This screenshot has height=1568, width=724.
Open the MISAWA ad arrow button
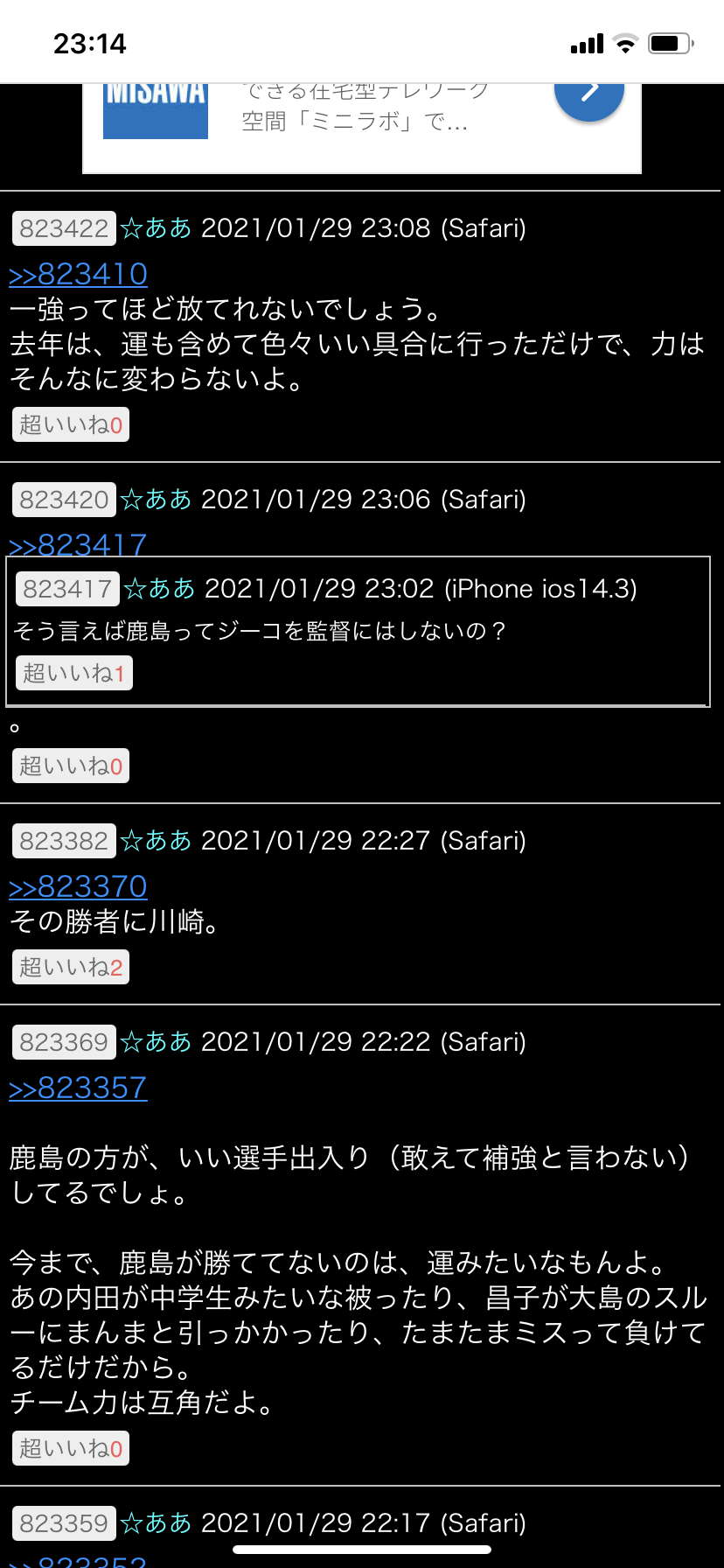[589, 93]
